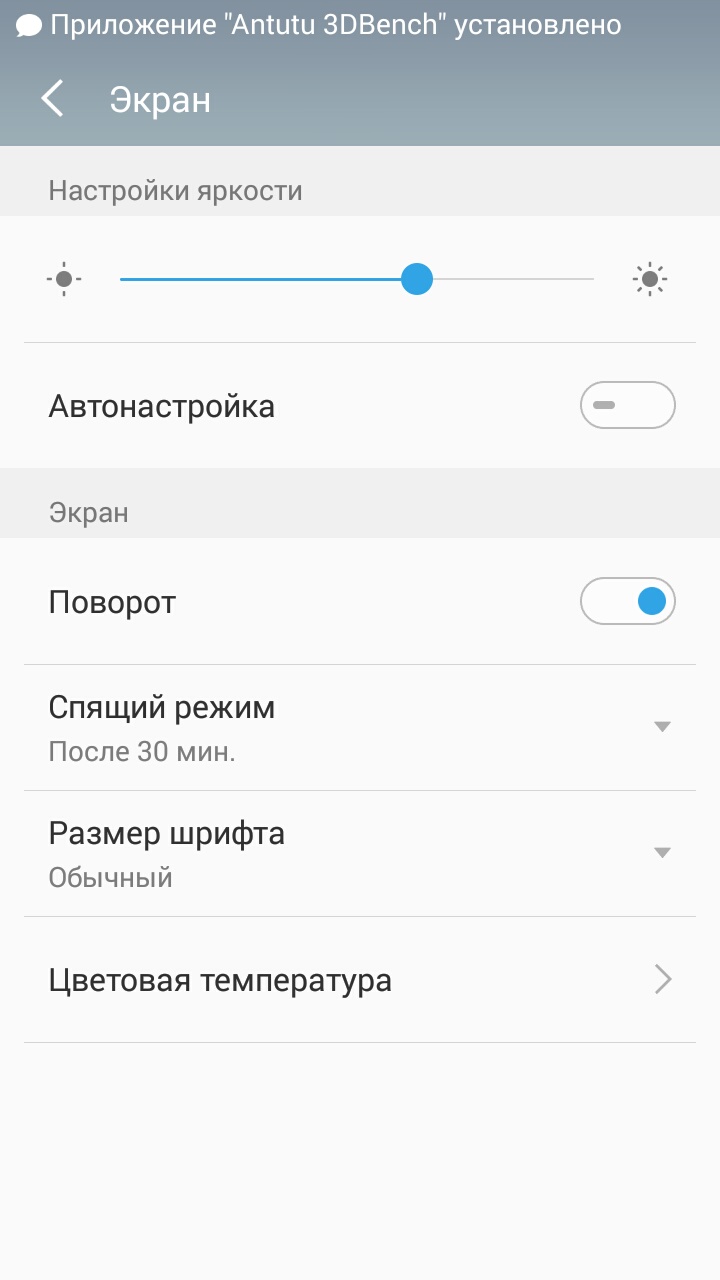Open Цветовая температура settings

(x=360, y=980)
